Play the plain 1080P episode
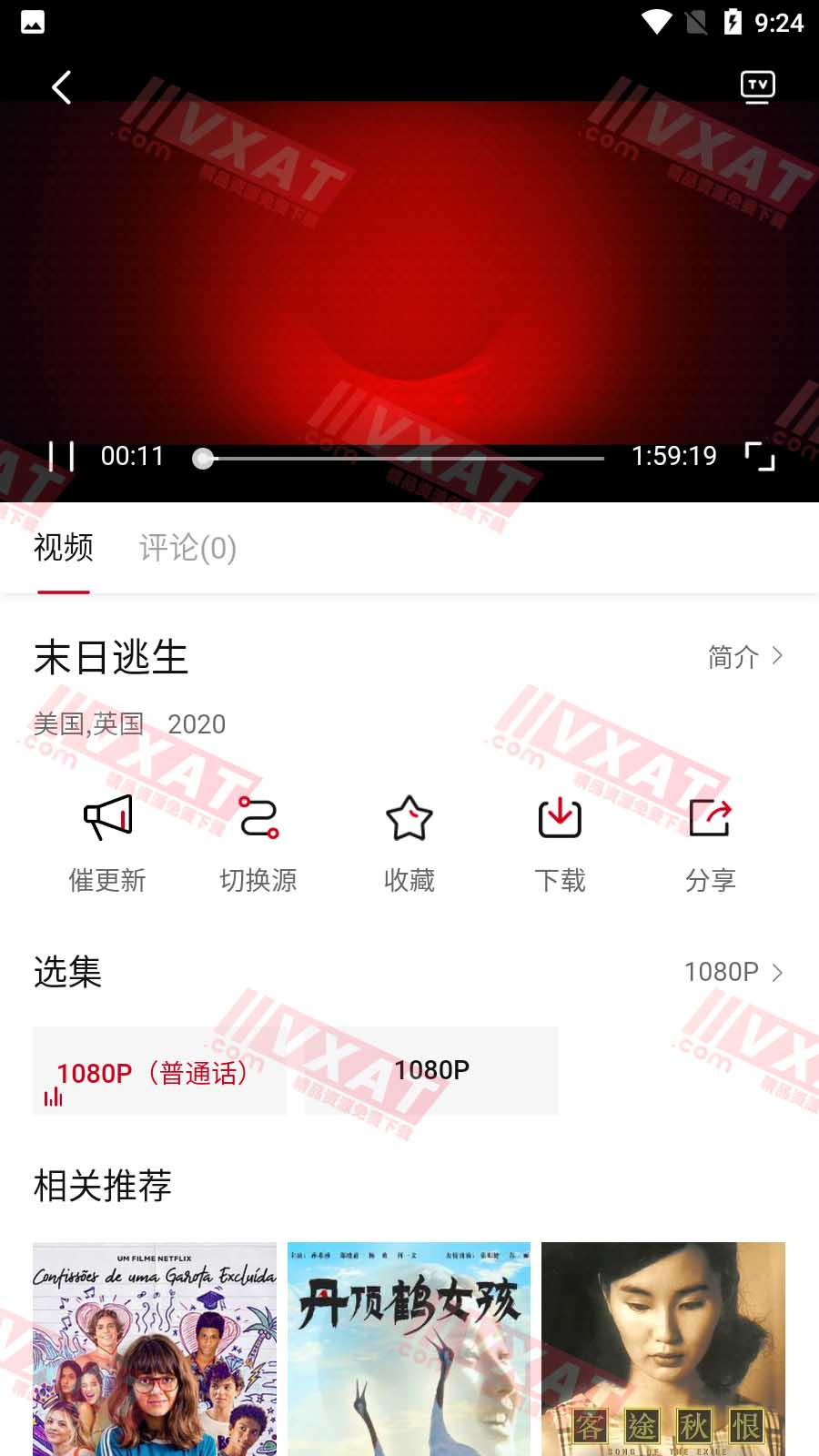Image resolution: width=819 pixels, height=1456 pixels. click(431, 1071)
